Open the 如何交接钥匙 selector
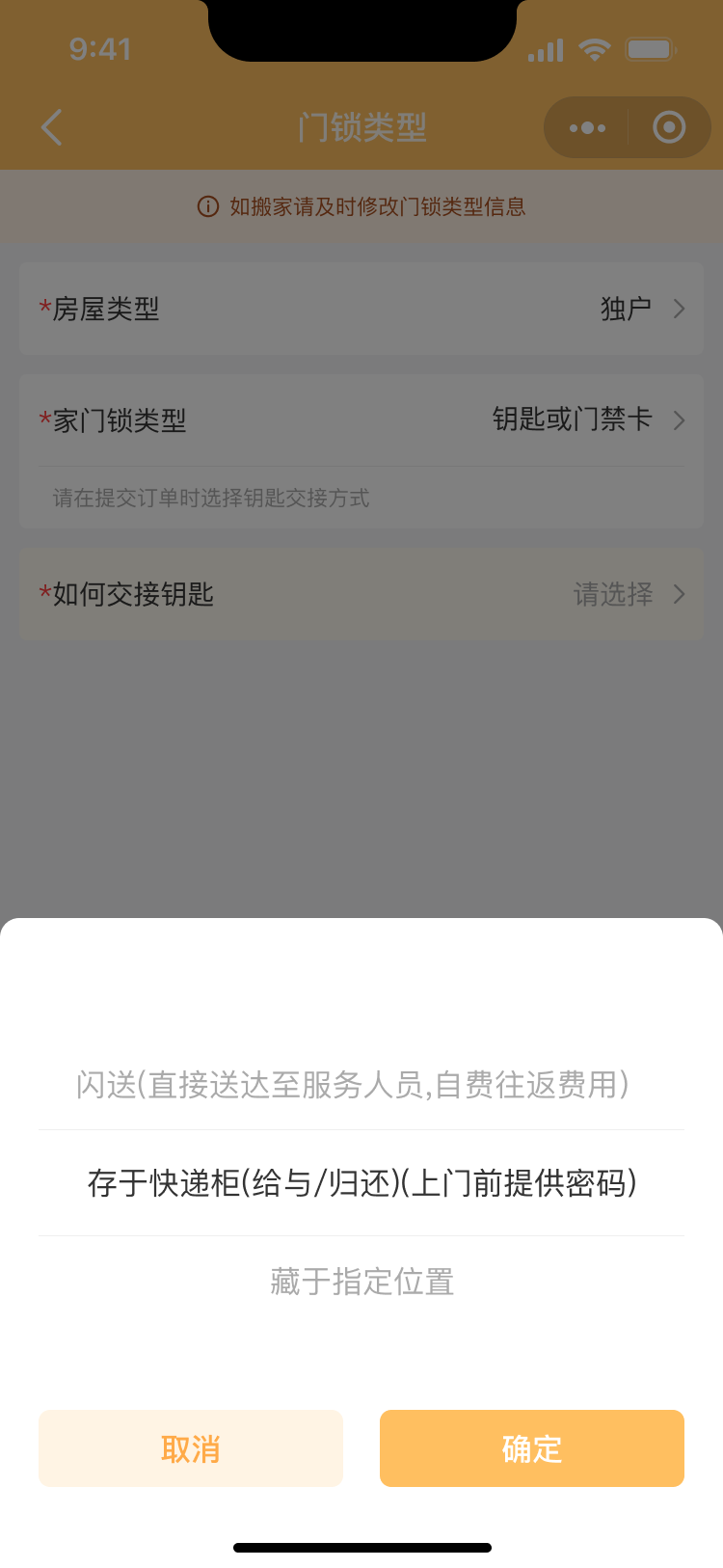Image resolution: width=723 pixels, height=1568 pixels. click(x=361, y=594)
